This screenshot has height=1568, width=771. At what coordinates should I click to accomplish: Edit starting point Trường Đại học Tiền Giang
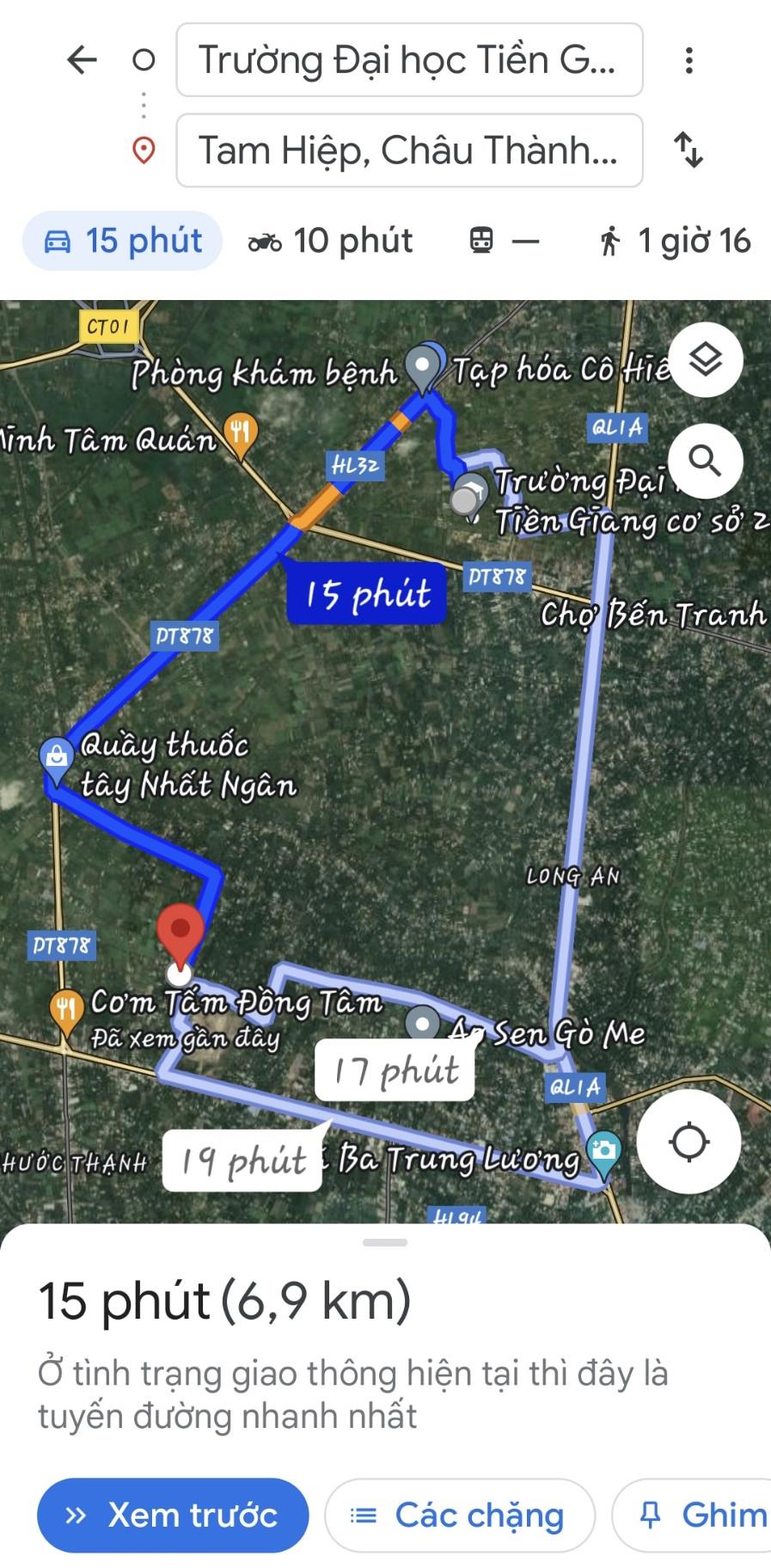pyautogui.click(x=409, y=60)
